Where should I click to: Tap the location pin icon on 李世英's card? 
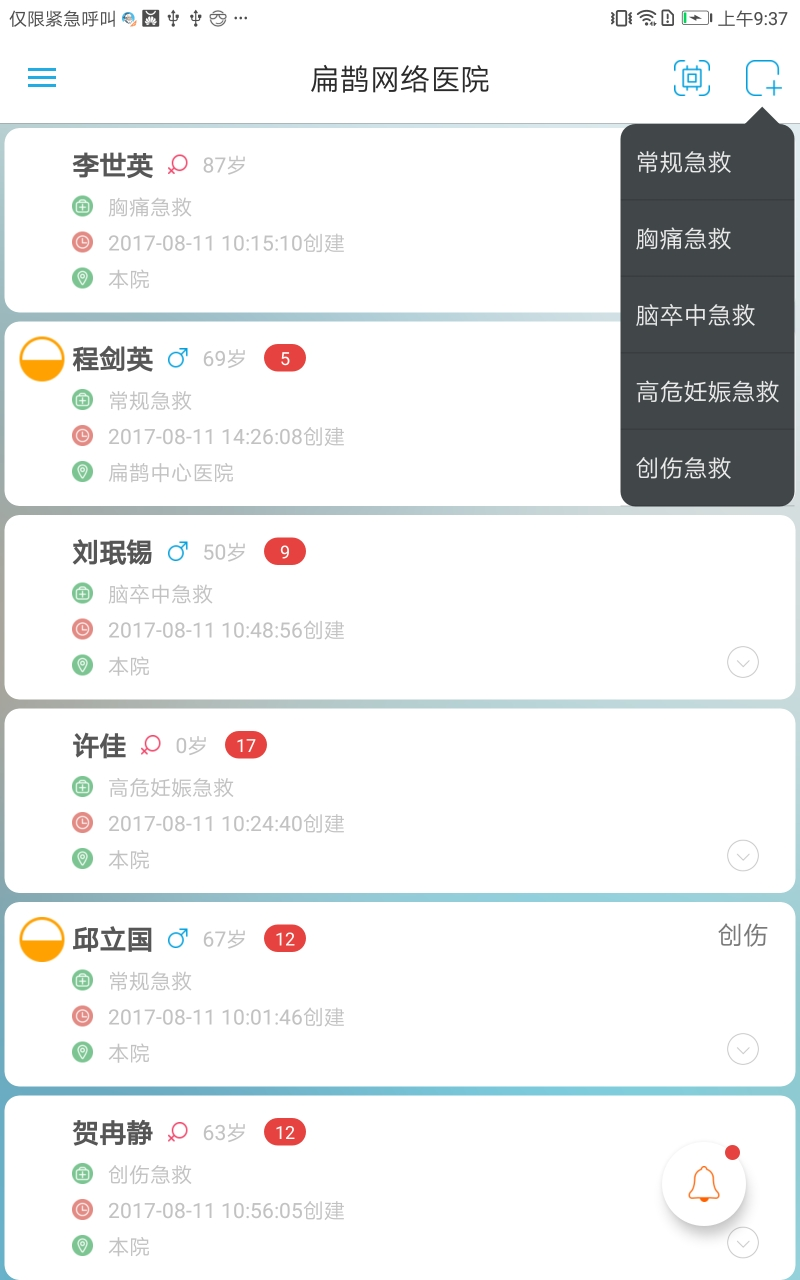pos(82,278)
